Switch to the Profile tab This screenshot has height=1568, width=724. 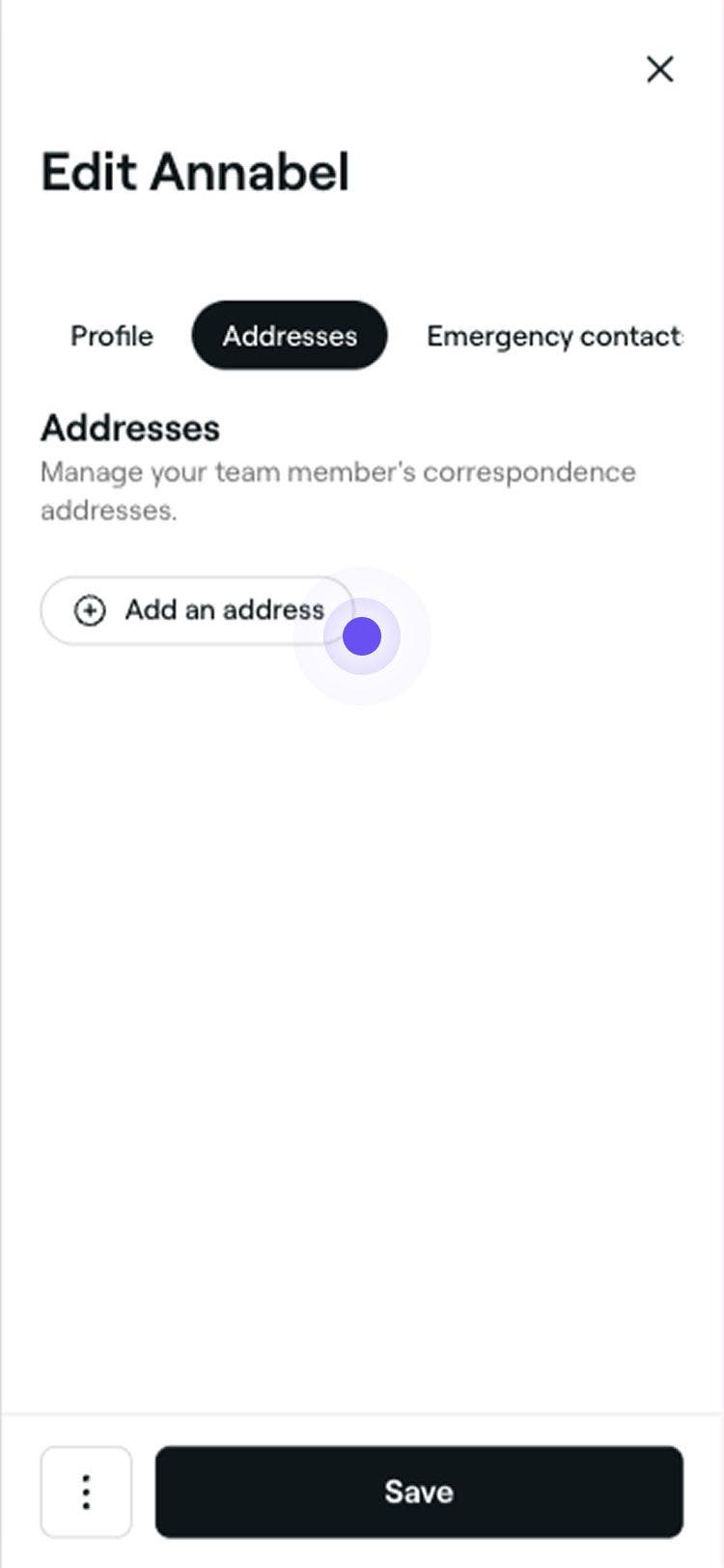(112, 336)
